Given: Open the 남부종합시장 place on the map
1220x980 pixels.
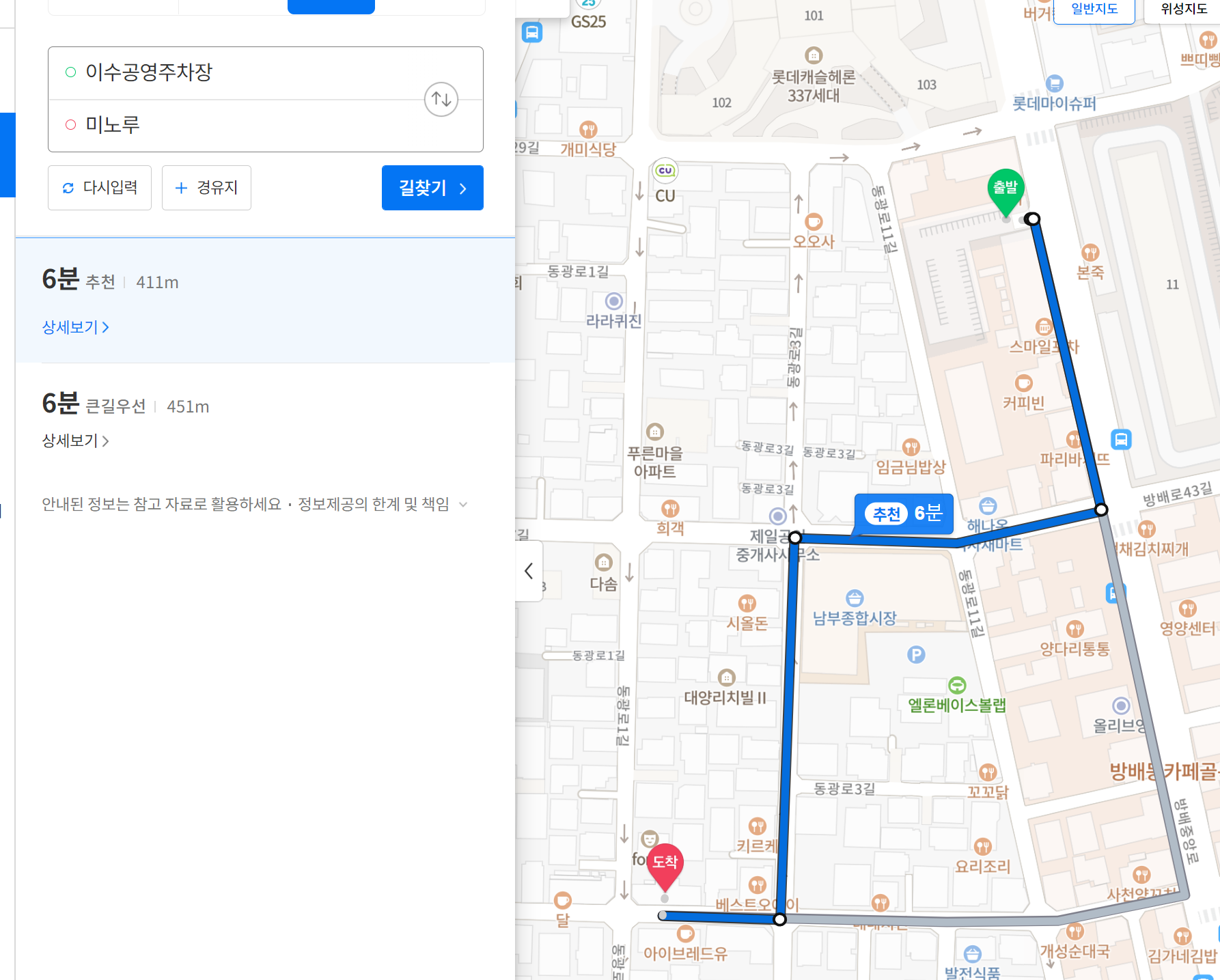Looking at the screenshot, I should (854, 617).
